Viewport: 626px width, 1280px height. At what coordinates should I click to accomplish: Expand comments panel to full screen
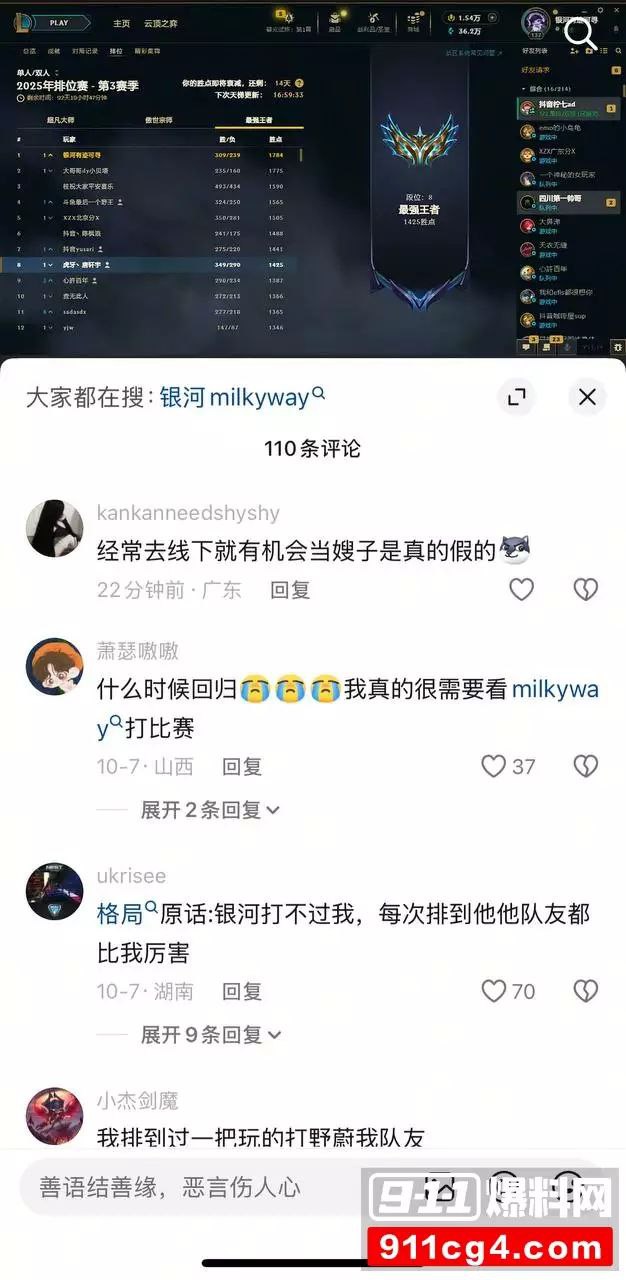[x=516, y=397]
